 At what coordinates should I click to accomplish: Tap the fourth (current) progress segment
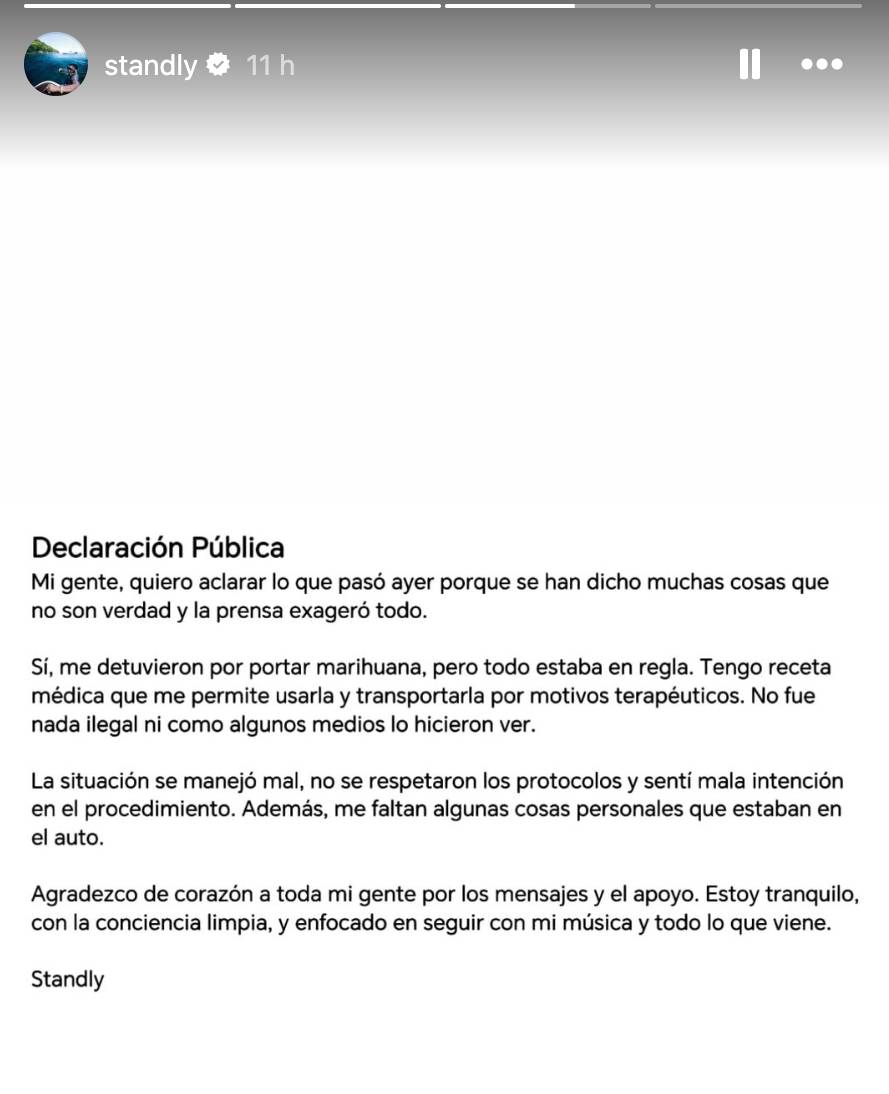pyautogui.click(x=757, y=5)
